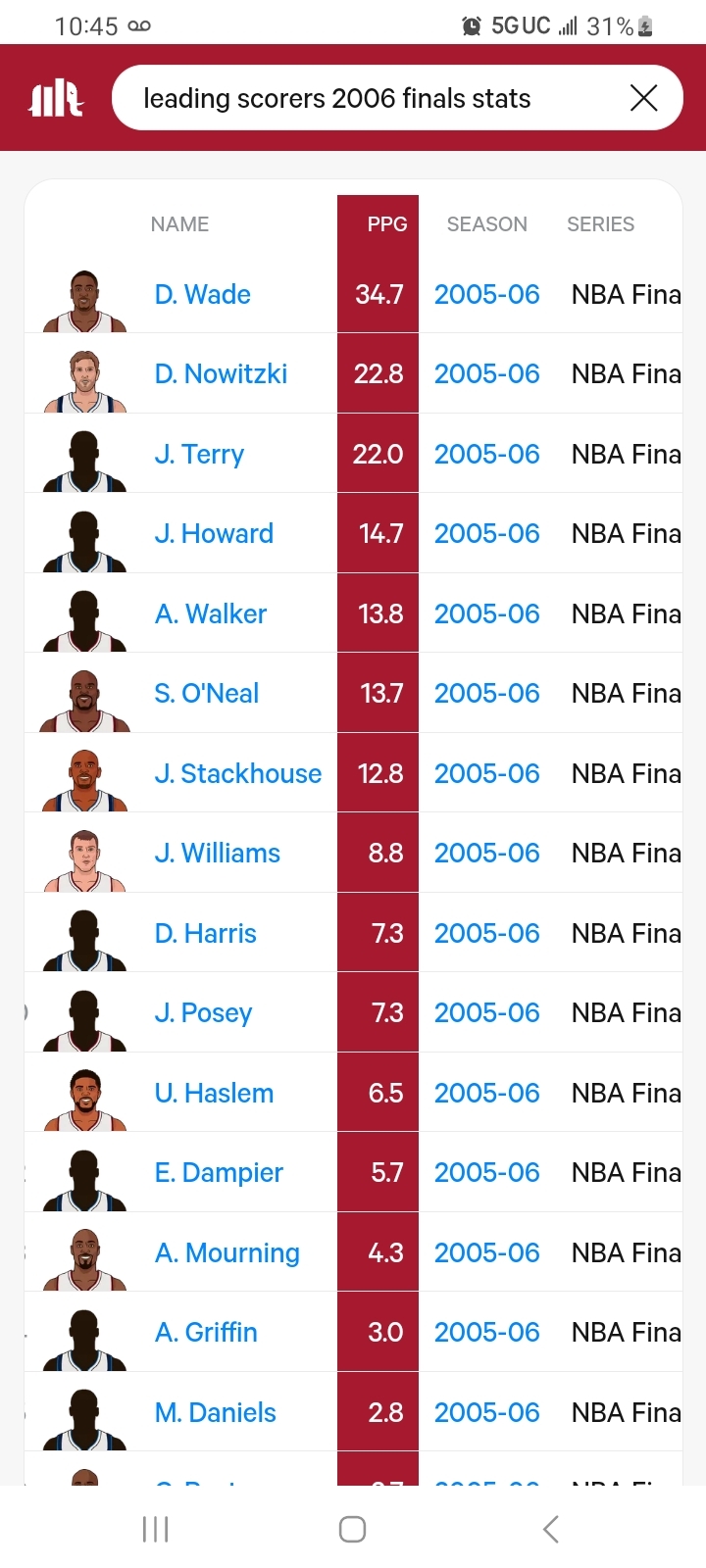This screenshot has width=706, height=1568.
Task: Go to the phone's home screen
Action: click(x=352, y=1529)
